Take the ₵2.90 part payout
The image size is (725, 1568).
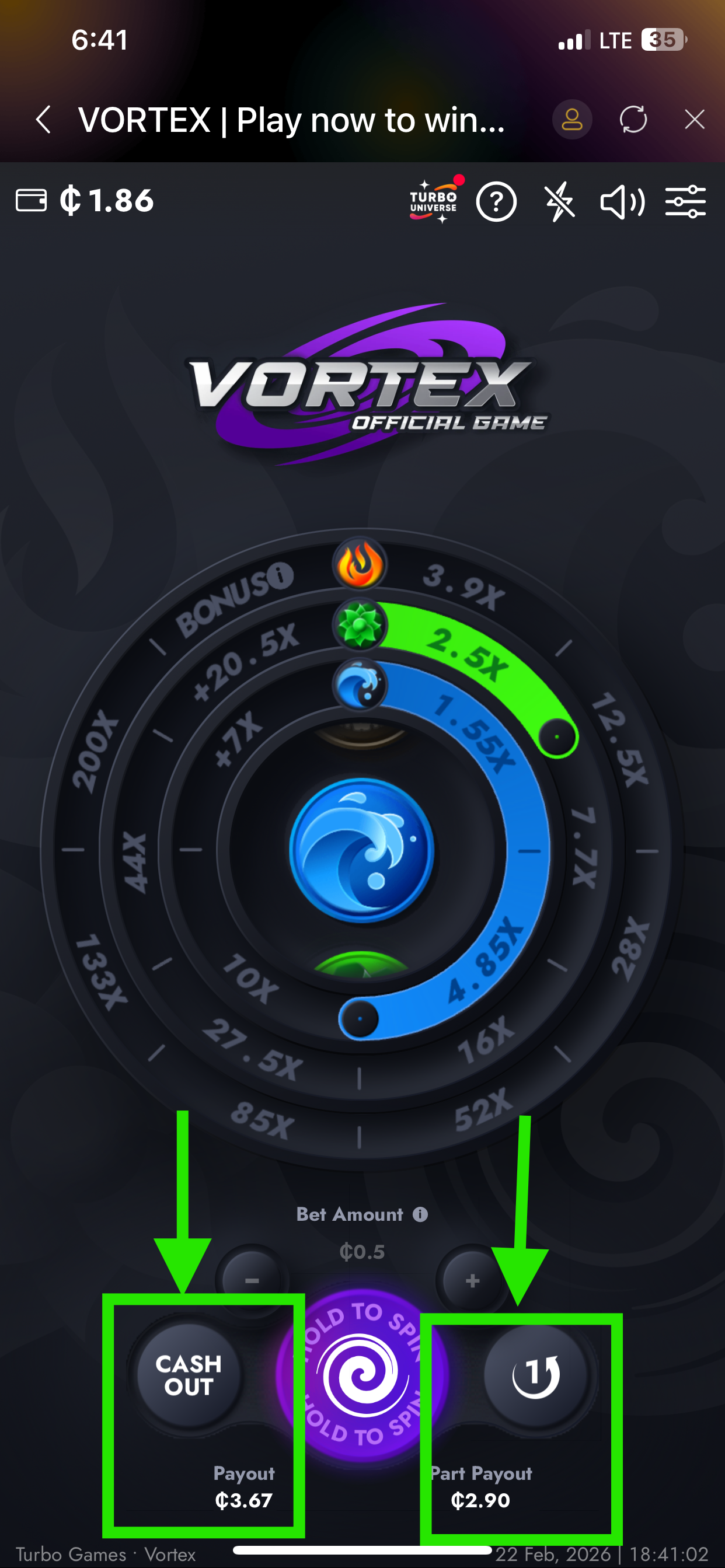[x=536, y=1374]
